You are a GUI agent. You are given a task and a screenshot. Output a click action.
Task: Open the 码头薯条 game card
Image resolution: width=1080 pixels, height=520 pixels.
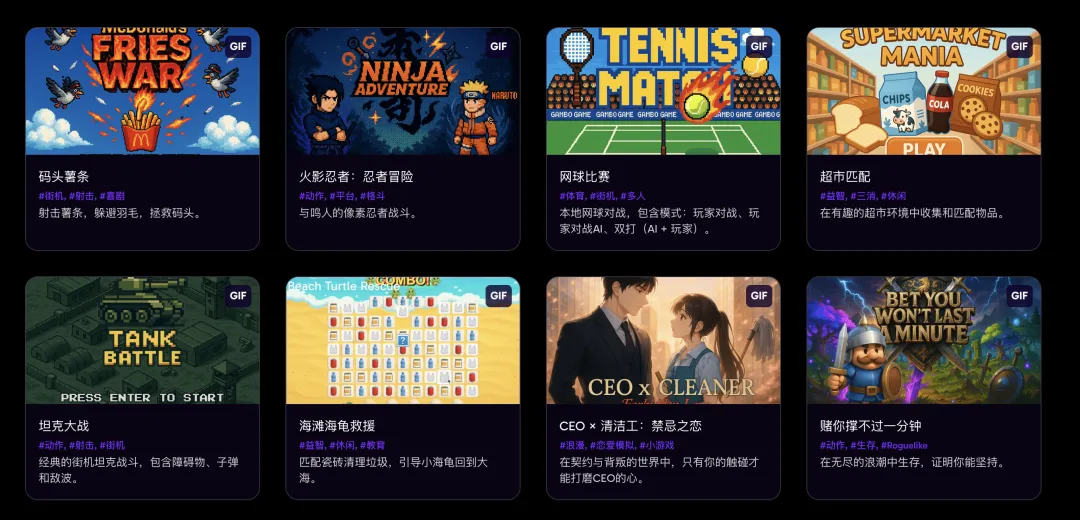[x=142, y=92]
